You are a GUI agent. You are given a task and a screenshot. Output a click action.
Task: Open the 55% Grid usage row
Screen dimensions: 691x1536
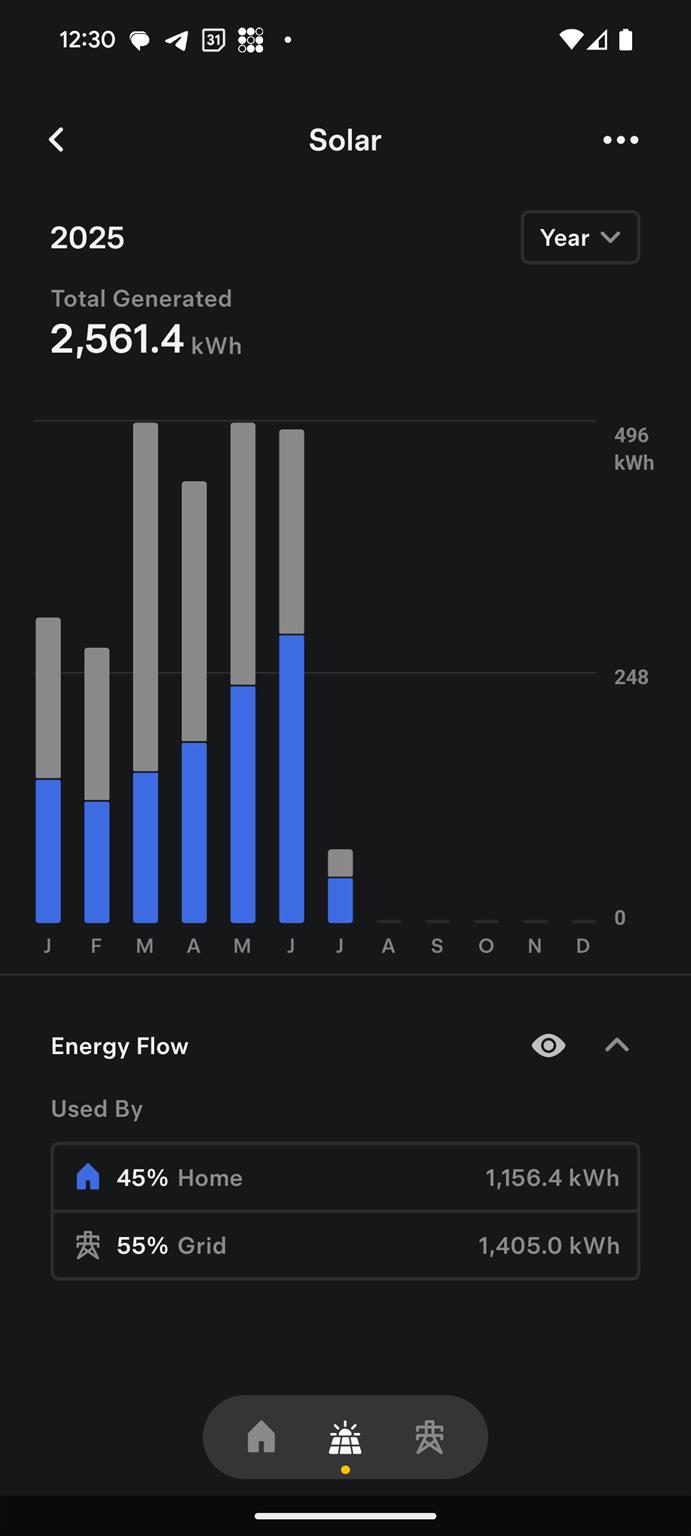(x=345, y=1245)
